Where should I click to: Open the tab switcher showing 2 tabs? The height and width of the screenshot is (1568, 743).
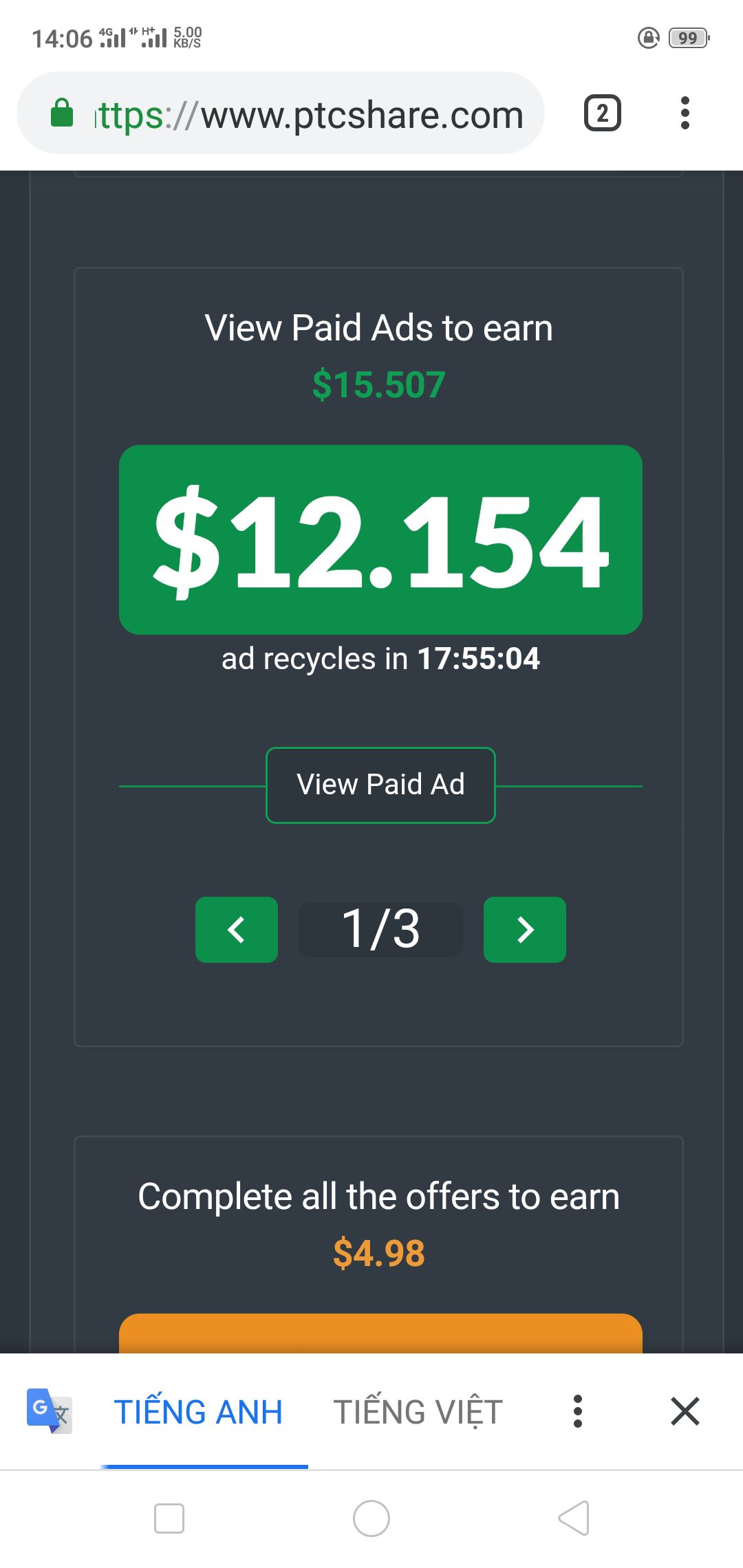[602, 113]
